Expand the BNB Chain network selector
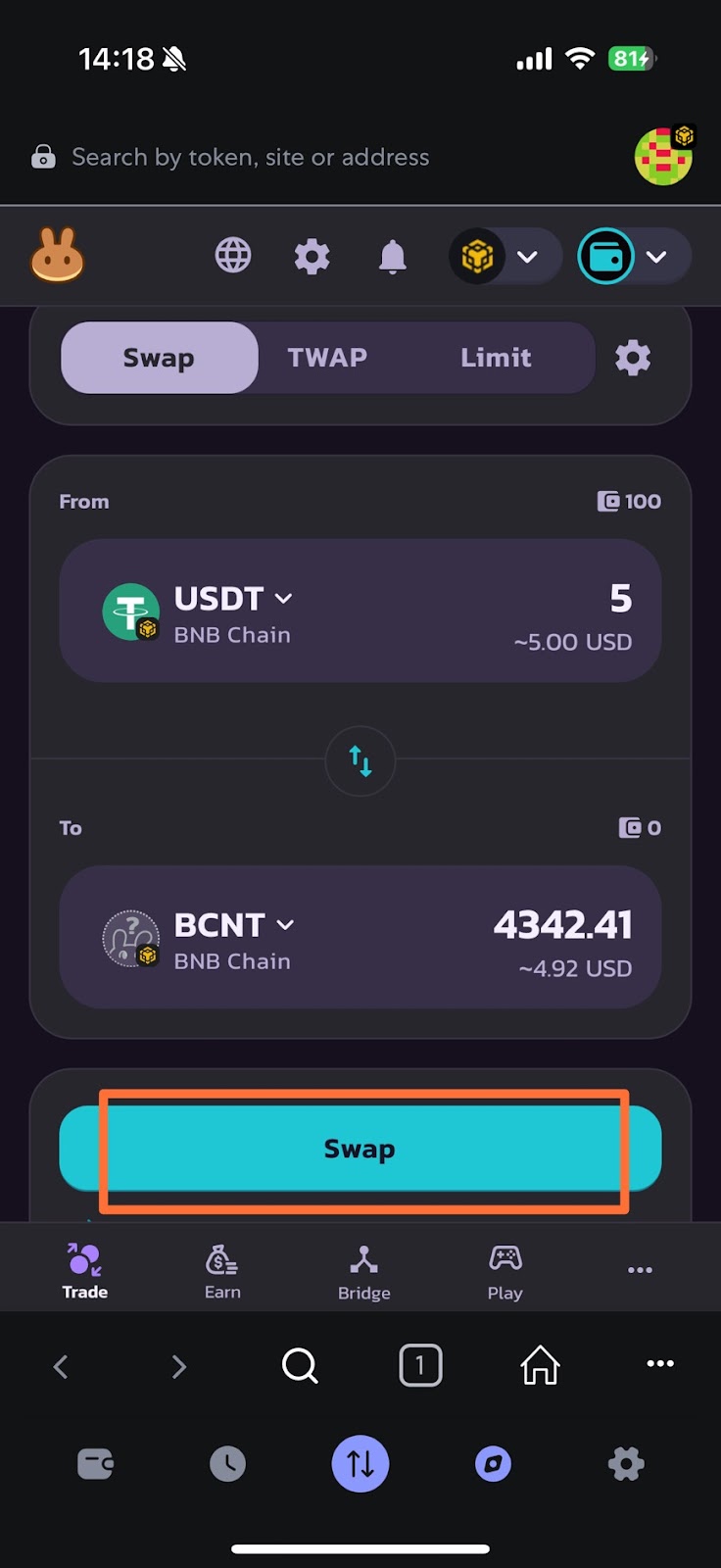Image resolution: width=721 pixels, height=1568 pixels. pyautogui.click(x=504, y=257)
